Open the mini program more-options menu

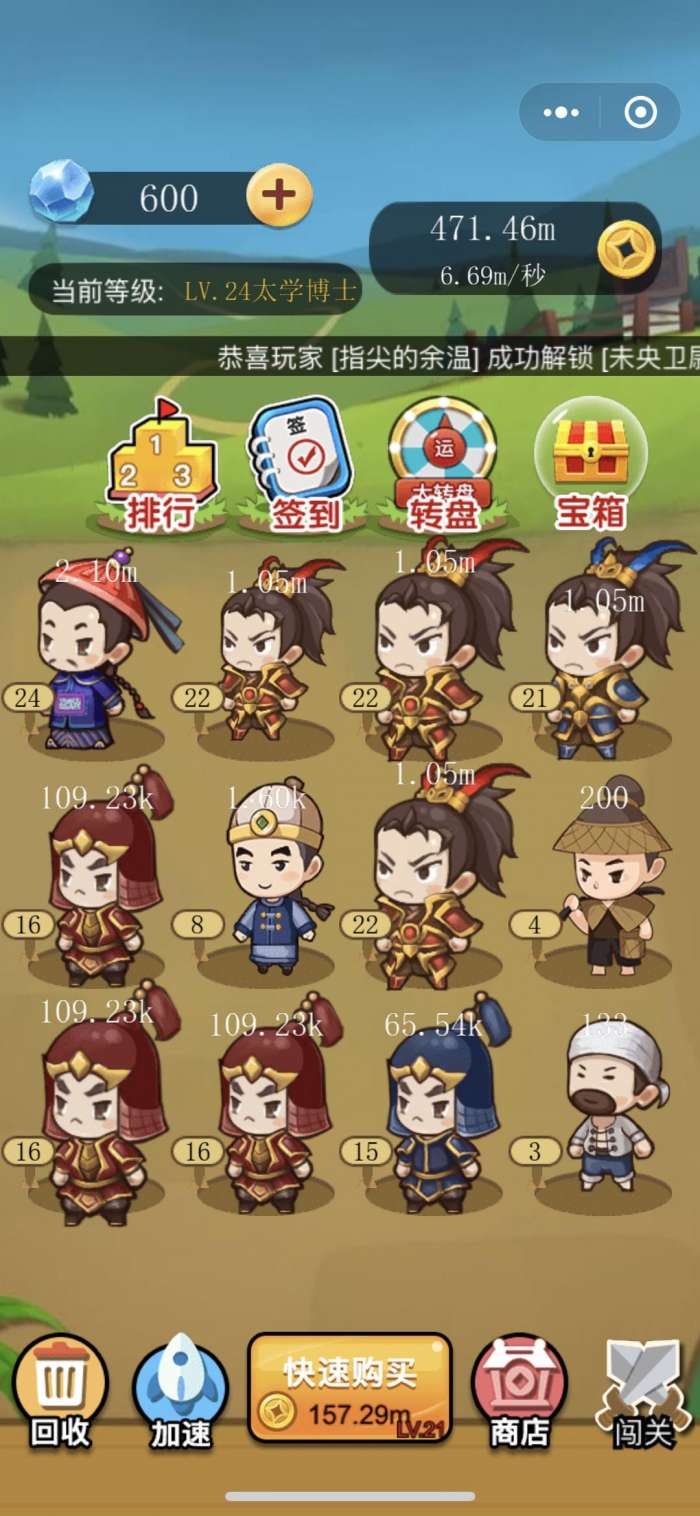(561, 112)
